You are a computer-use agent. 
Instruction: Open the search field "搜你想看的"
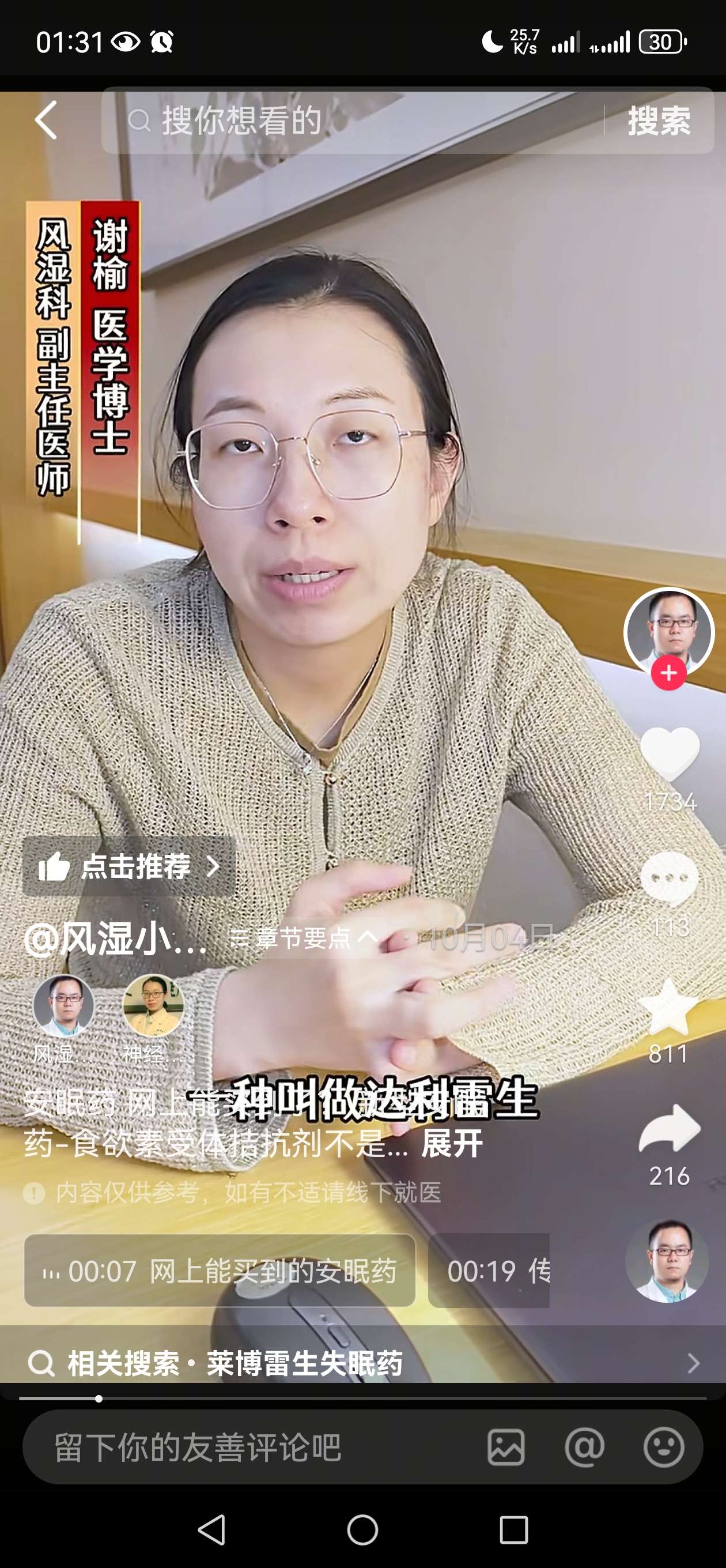pyautogui.click(x=353, y=120)
